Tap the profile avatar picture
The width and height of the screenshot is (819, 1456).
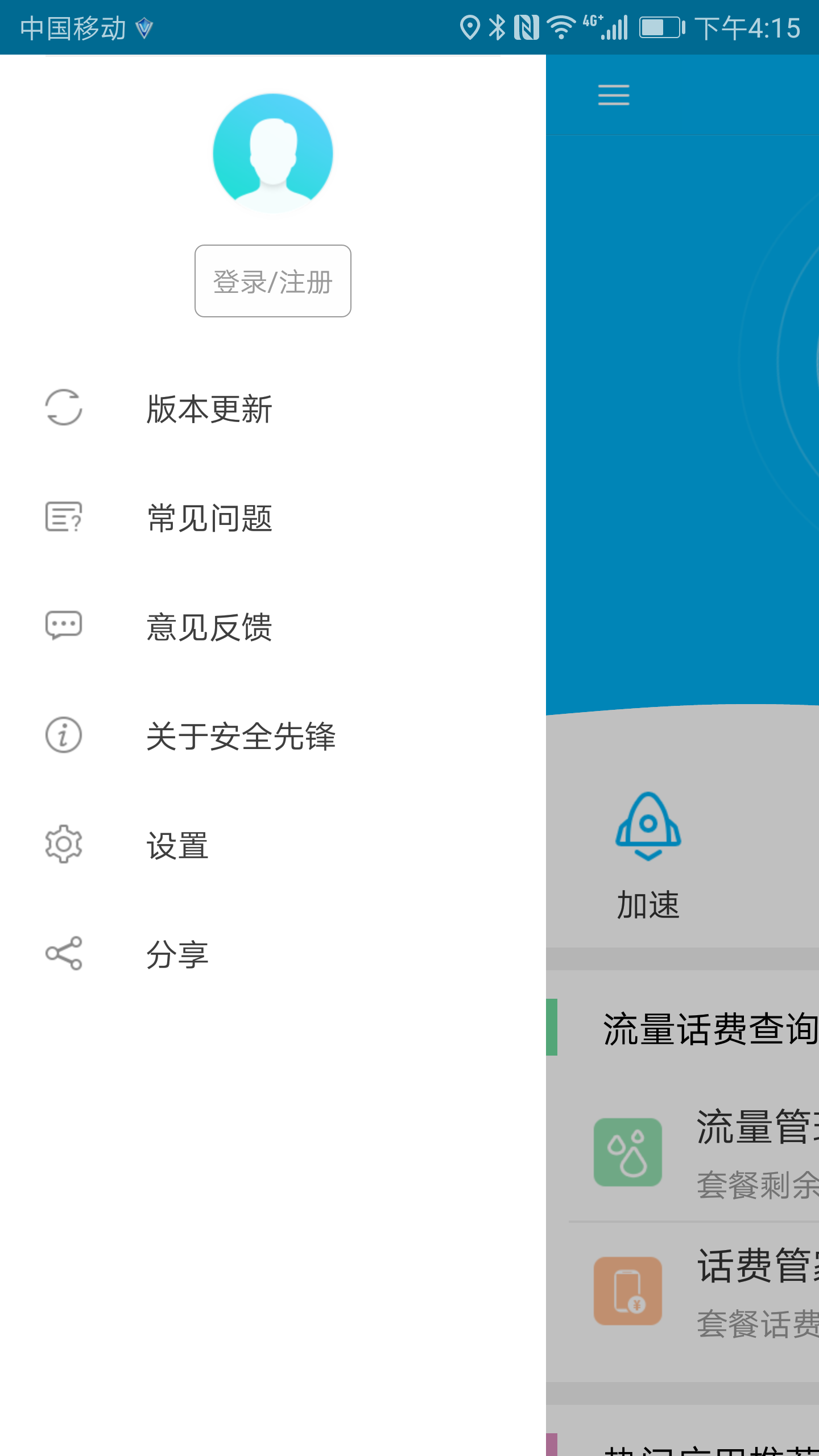point(272,153)
